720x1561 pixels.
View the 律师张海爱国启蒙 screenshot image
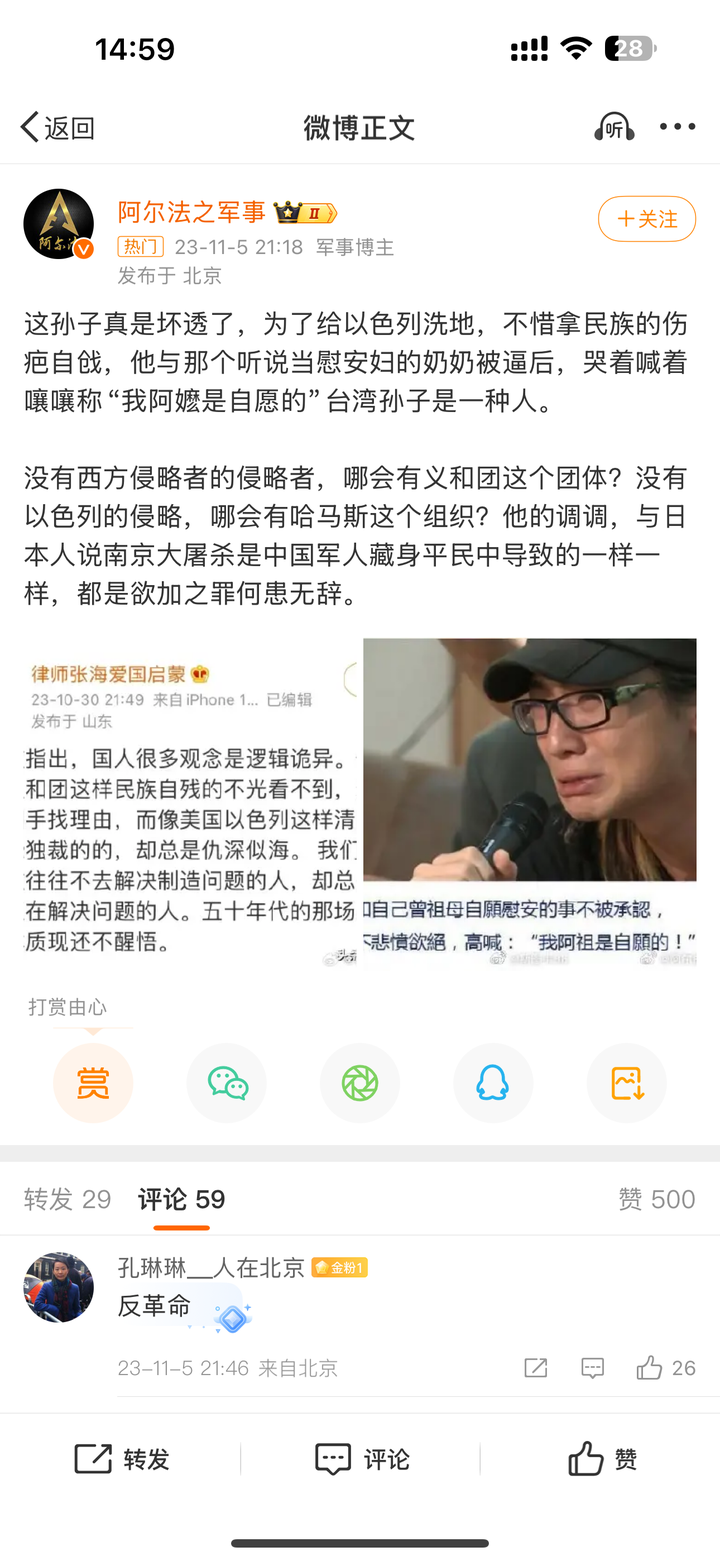pos(191,801)
